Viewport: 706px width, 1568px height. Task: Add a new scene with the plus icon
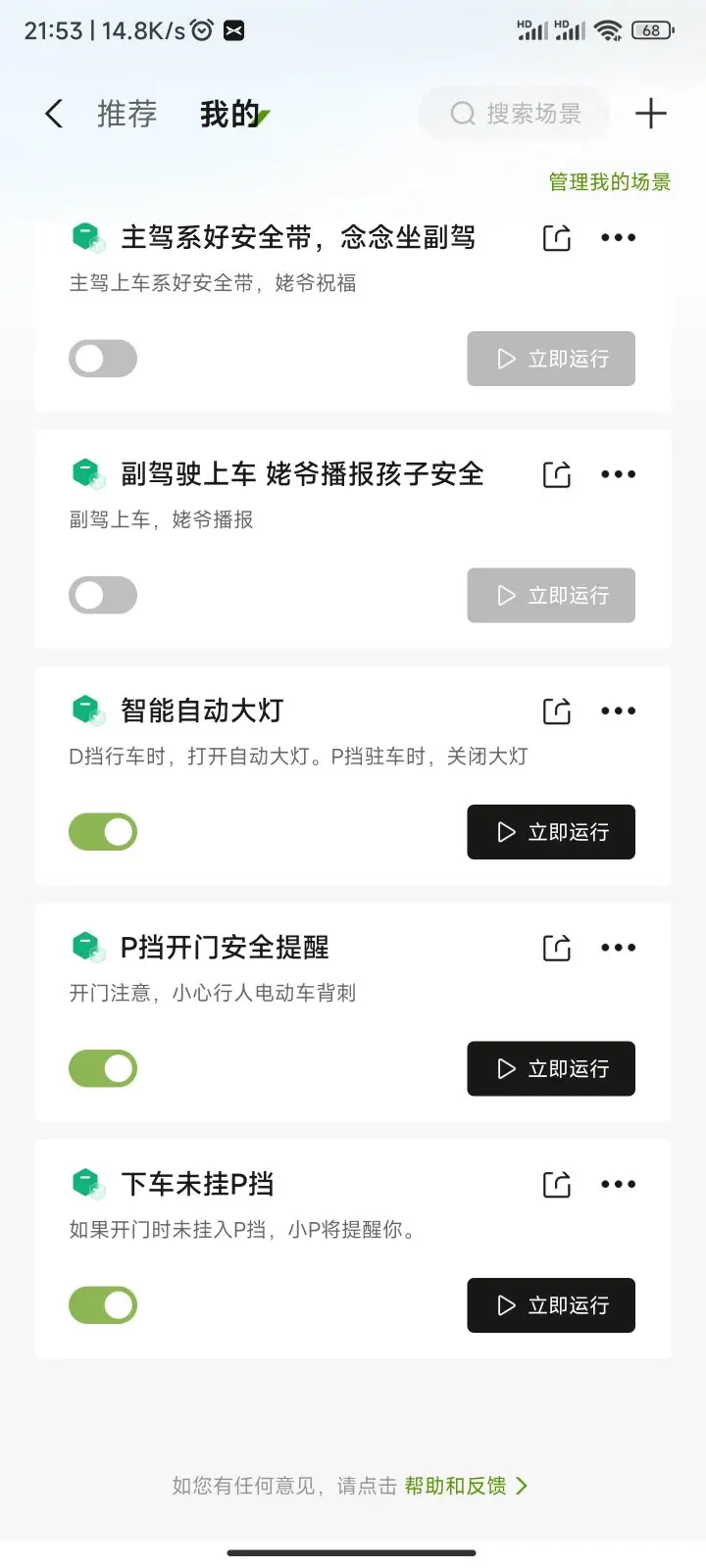click(650, 114)
